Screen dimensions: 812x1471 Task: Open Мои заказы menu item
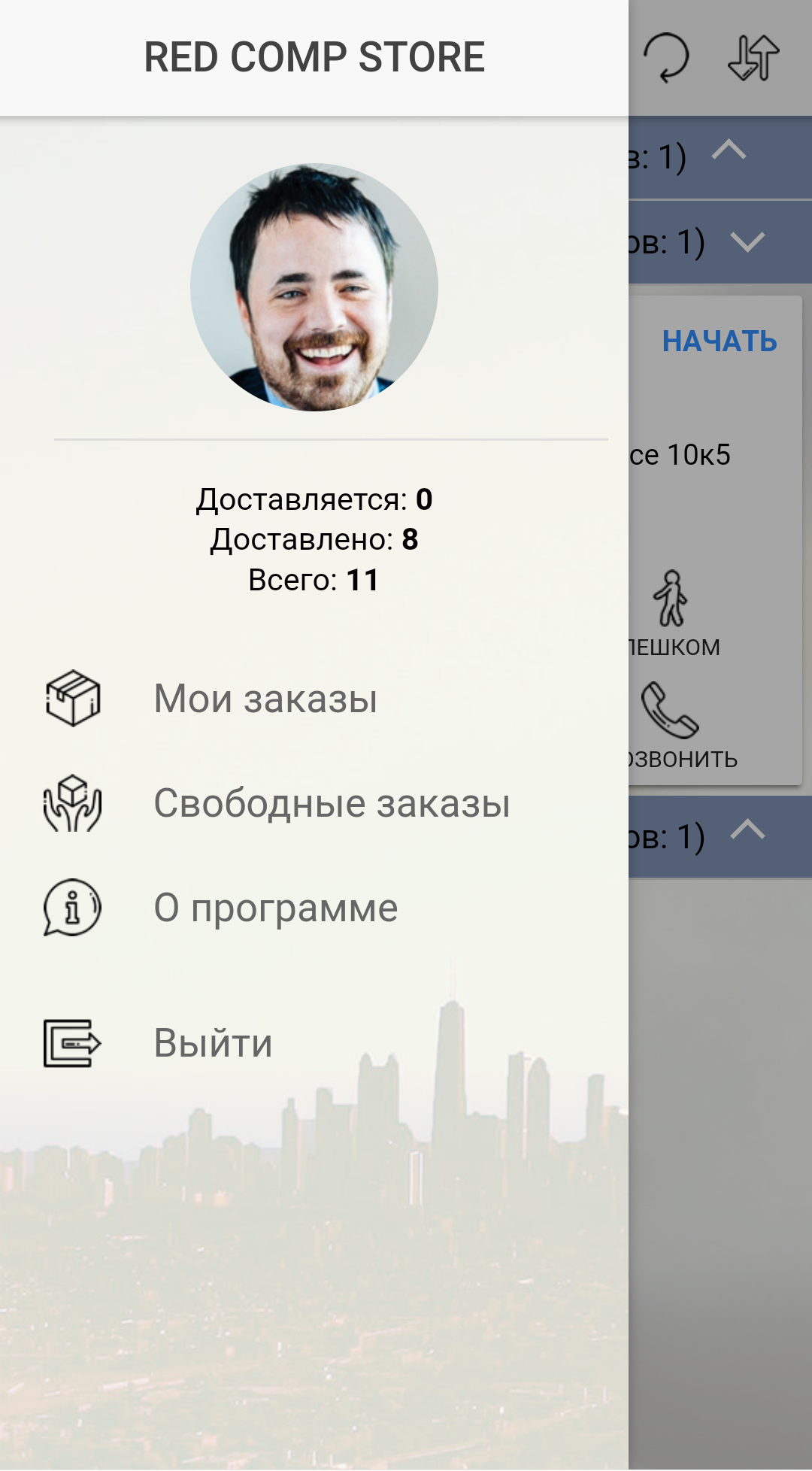pos(265,699)
